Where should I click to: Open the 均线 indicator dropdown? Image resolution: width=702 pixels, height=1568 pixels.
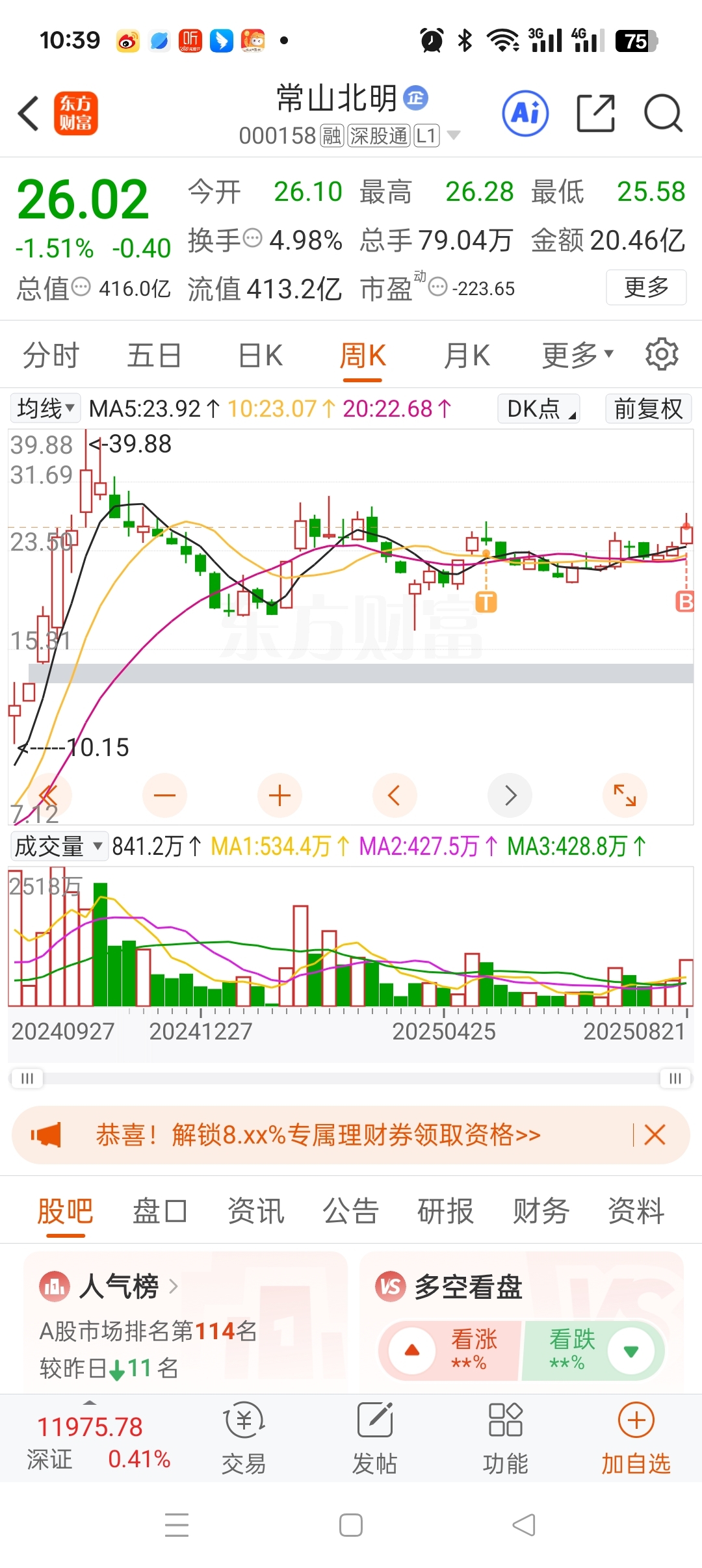point(45,409)
